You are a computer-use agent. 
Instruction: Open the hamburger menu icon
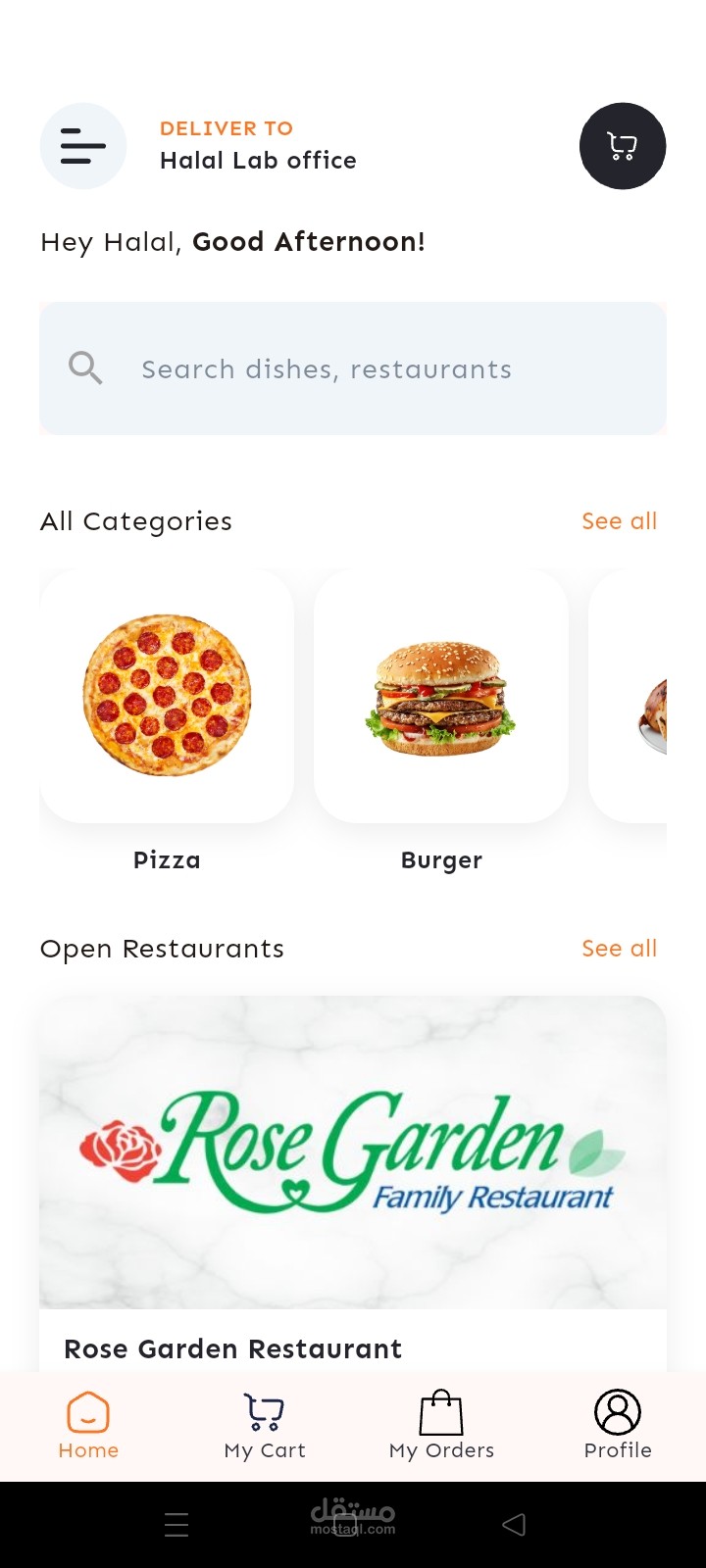click(82, 145)
